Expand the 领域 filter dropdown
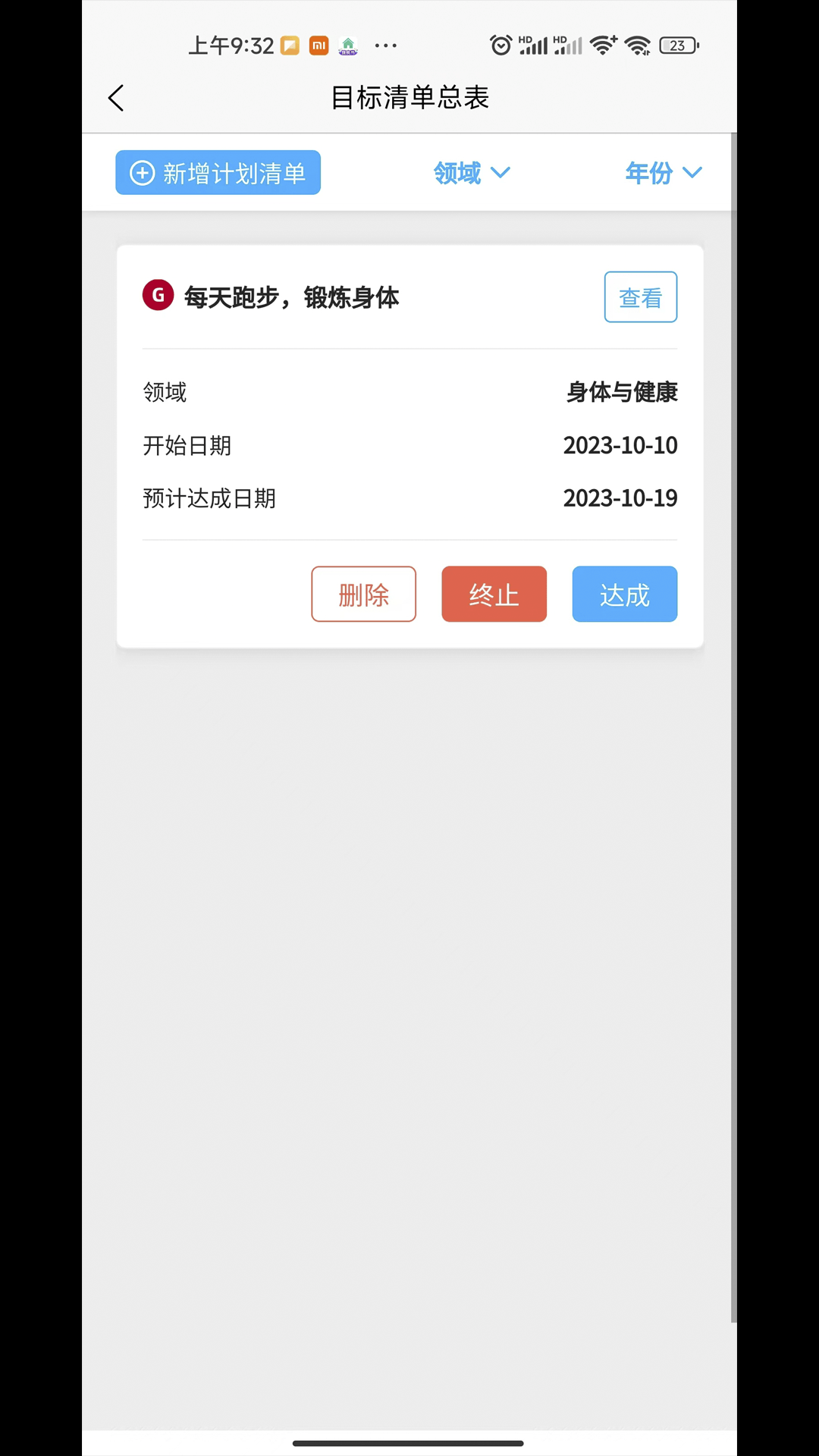This screenshot has width=819, height=1456. pos(471,173)
